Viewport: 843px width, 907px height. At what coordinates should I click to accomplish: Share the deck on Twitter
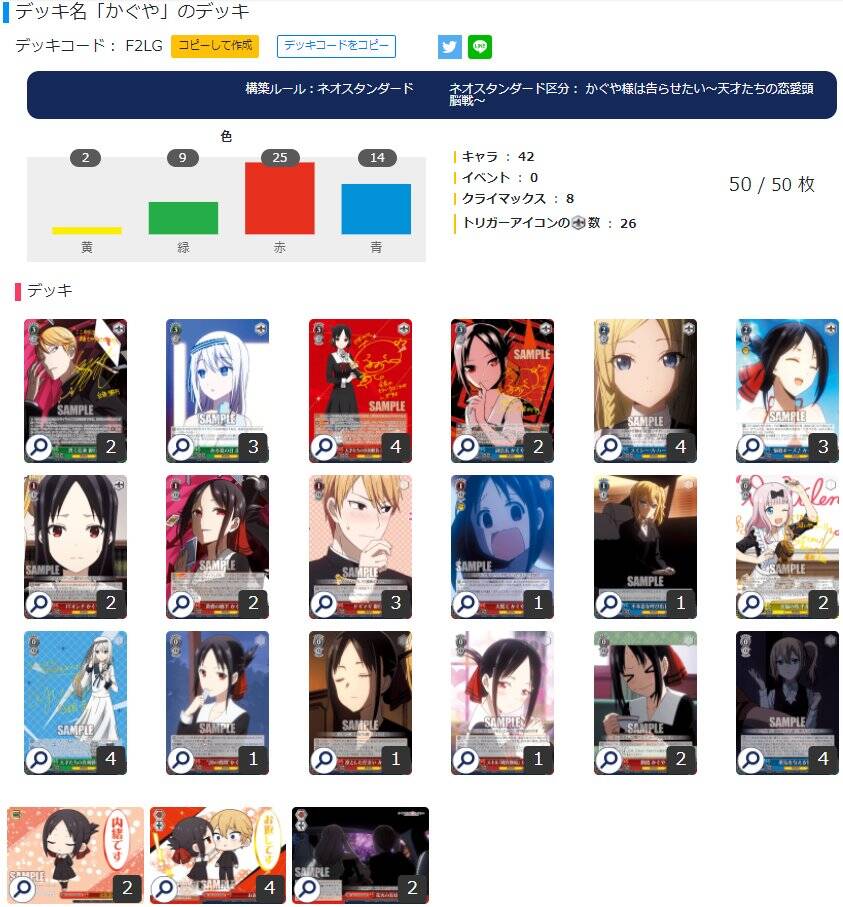click(450, 47)
